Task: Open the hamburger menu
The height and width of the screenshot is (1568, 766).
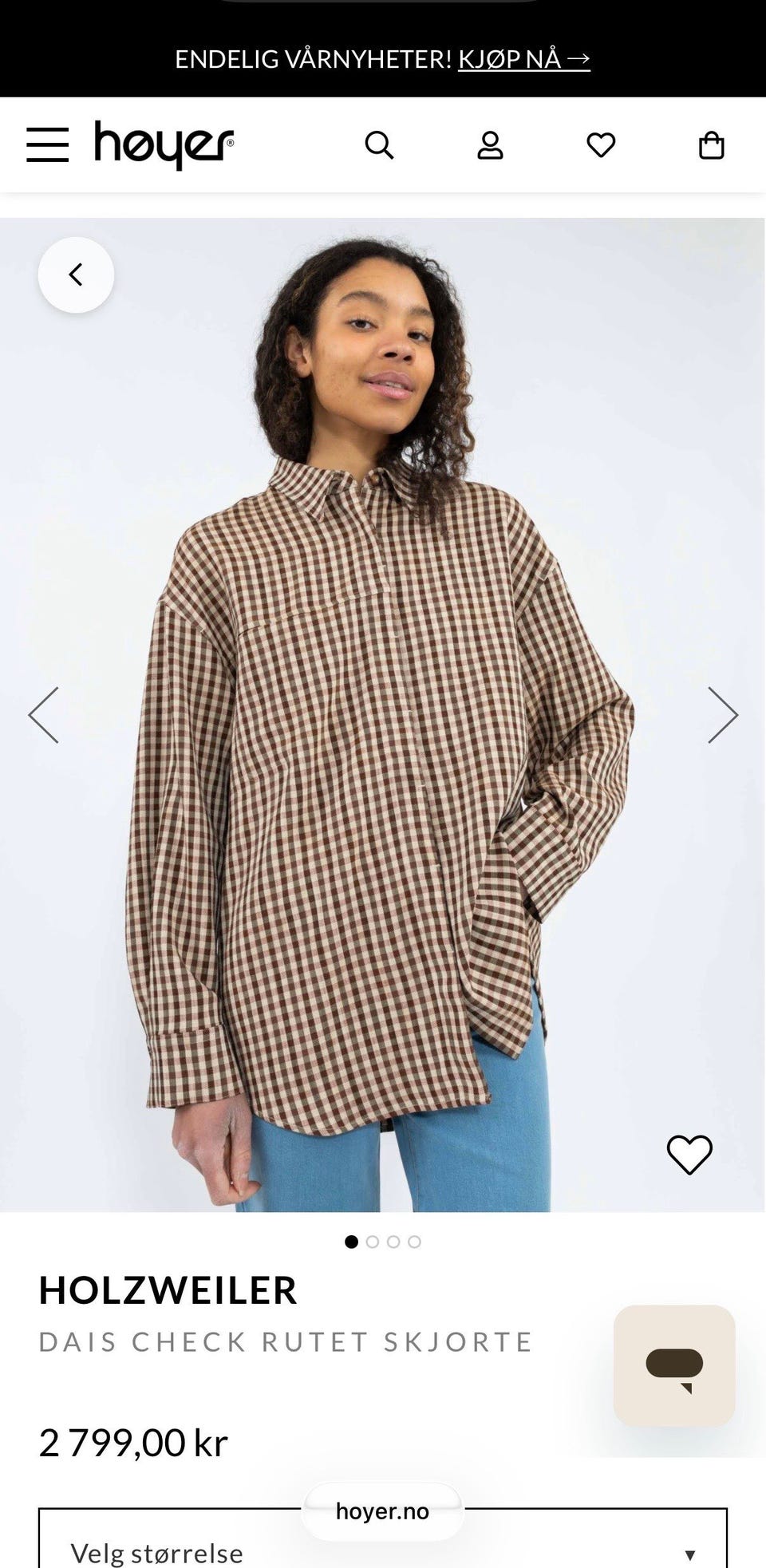Action: (47, 145)
